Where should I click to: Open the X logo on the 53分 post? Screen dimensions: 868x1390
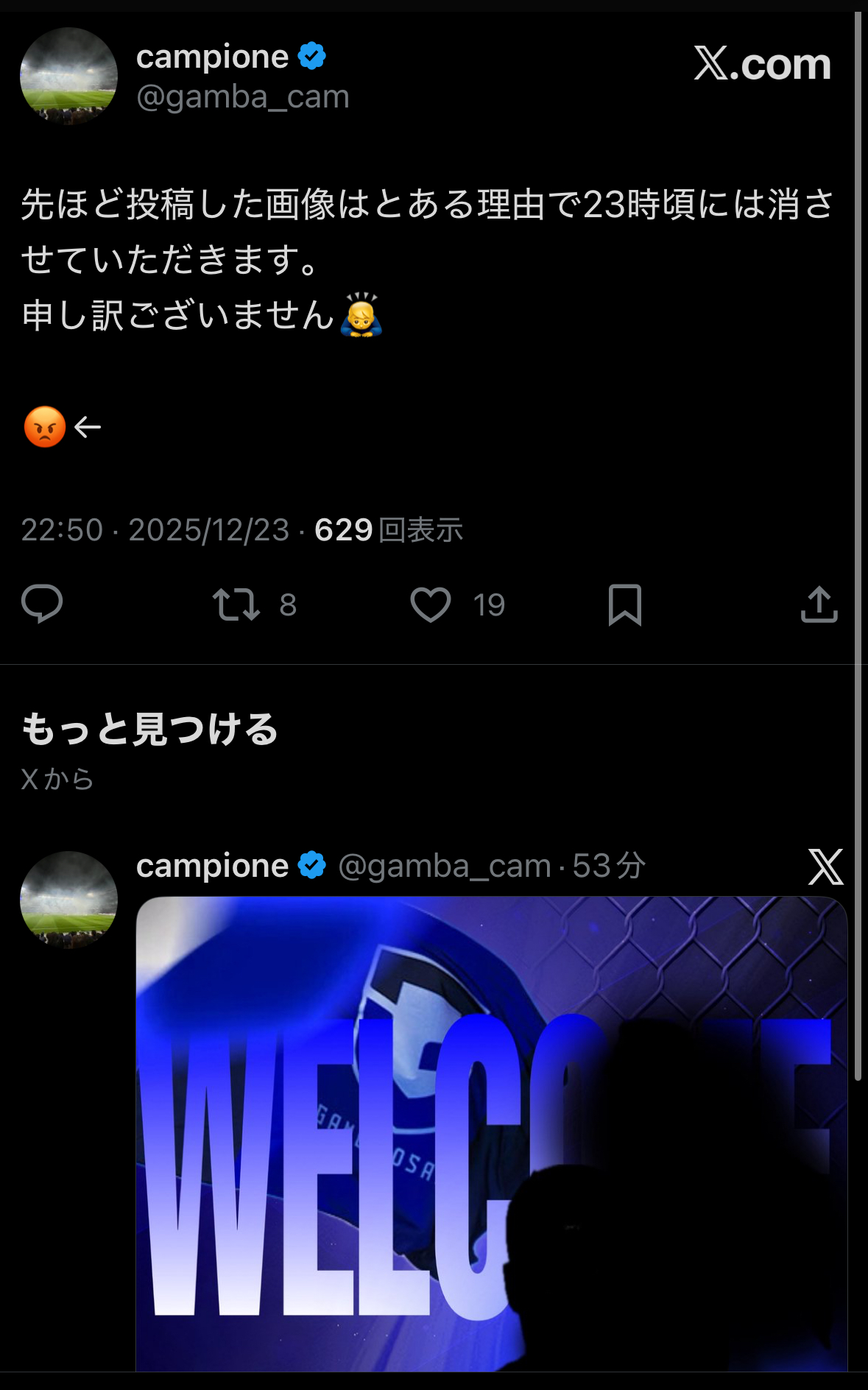click(825, 867)
